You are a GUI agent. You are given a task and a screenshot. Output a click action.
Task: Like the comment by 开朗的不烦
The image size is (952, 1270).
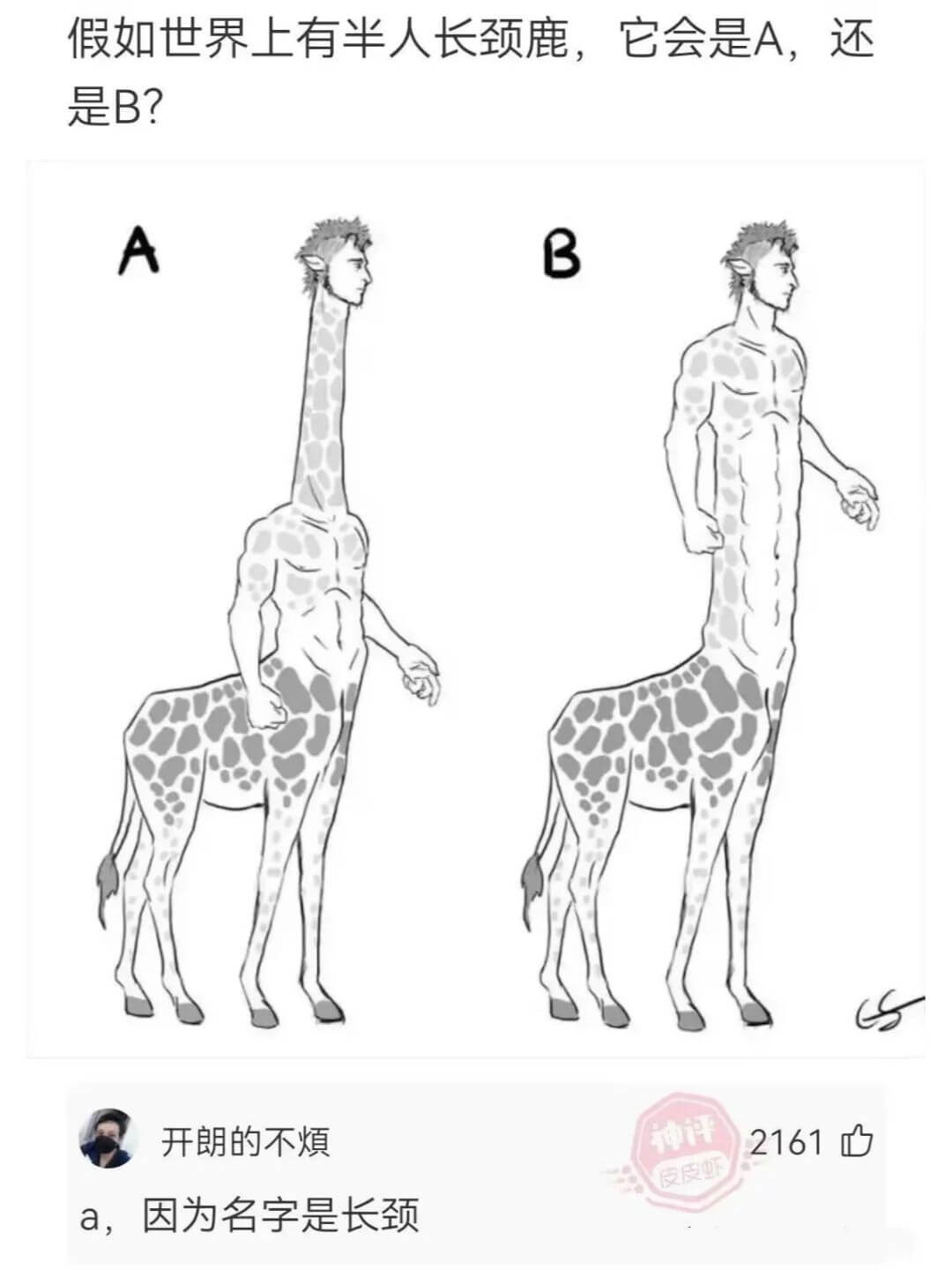click(x=857, y=1141)
